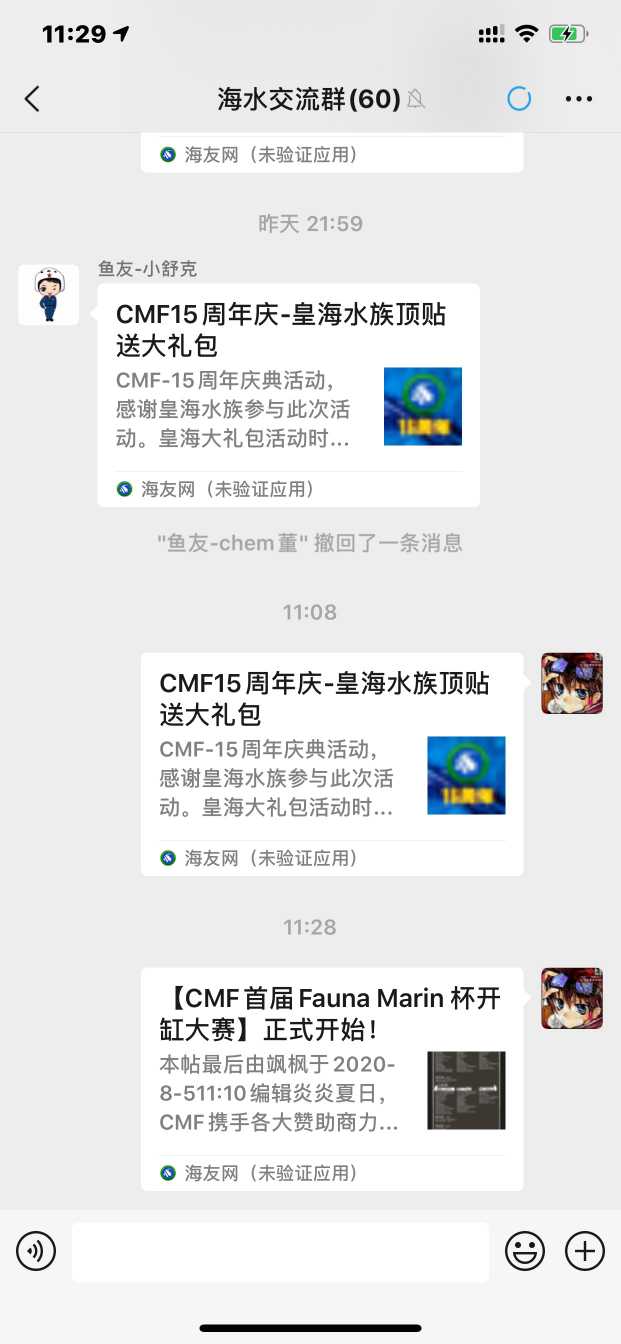This screenshot has height=1344, width=621.
Task: Tap my avatar beside the 11:28 message
Action: 572,998
